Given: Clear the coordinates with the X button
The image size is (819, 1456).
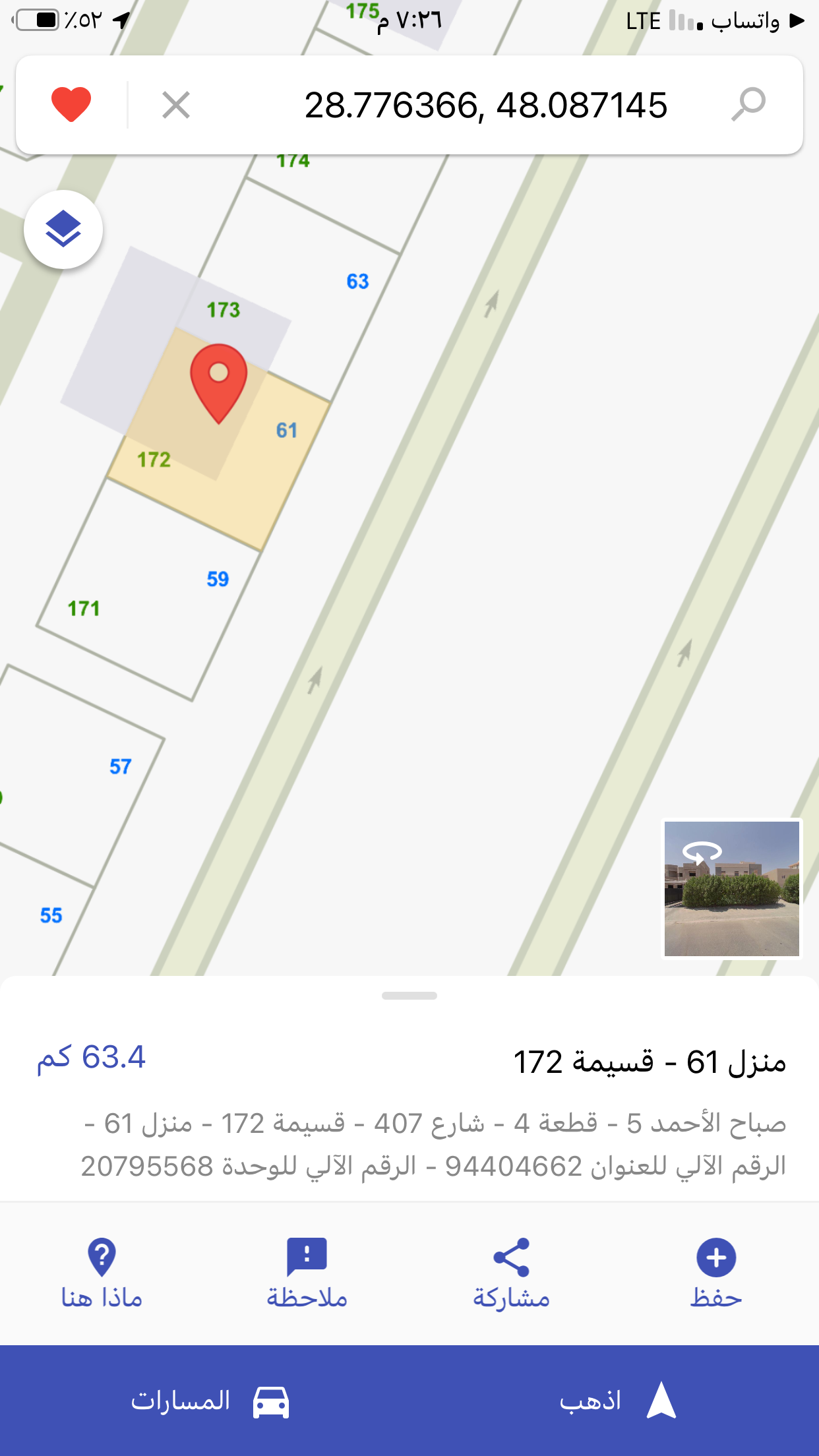Looking at the screenshot, I should (x=176, y=105).
